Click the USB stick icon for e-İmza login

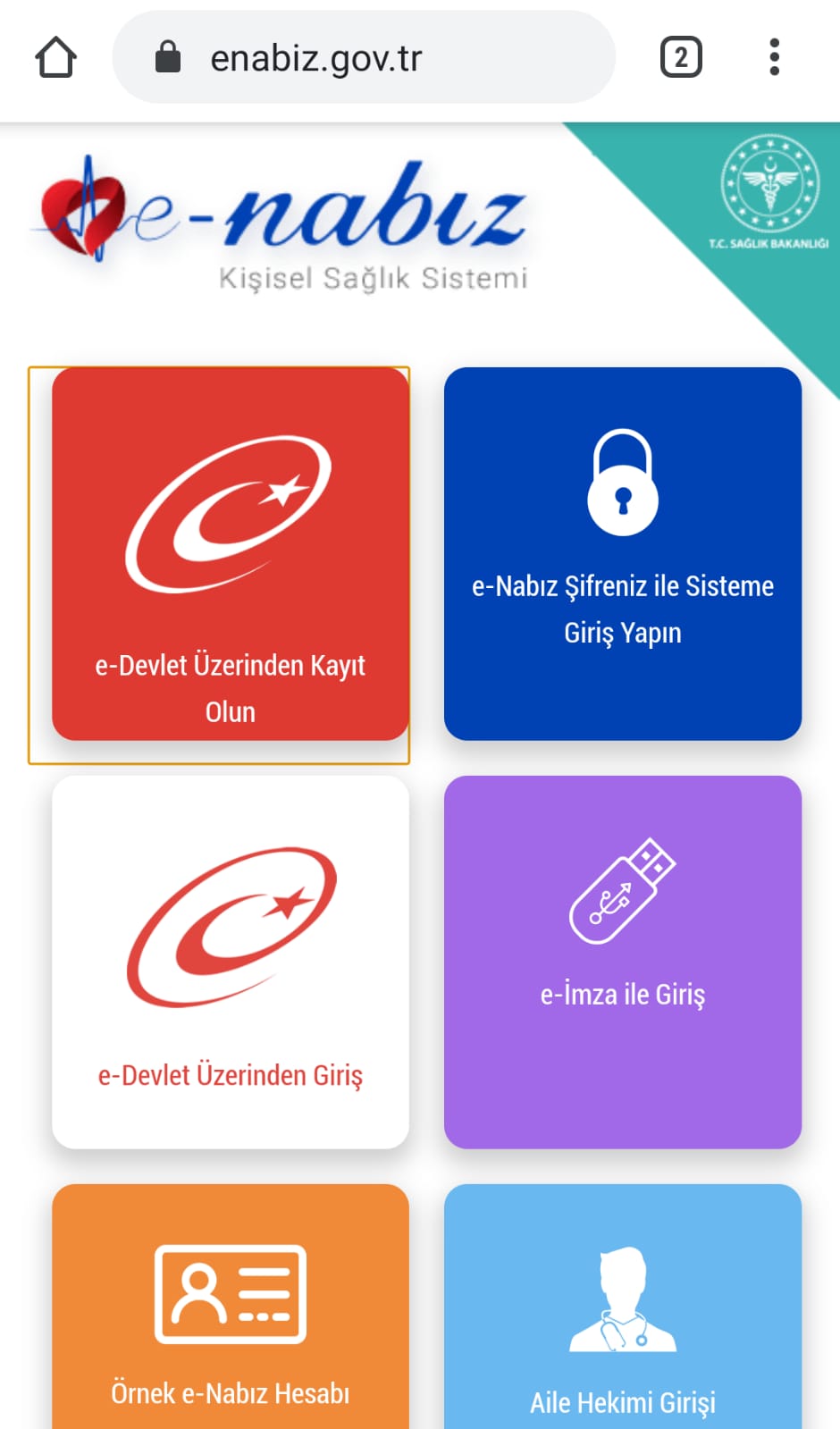click(x=623, y=889)
